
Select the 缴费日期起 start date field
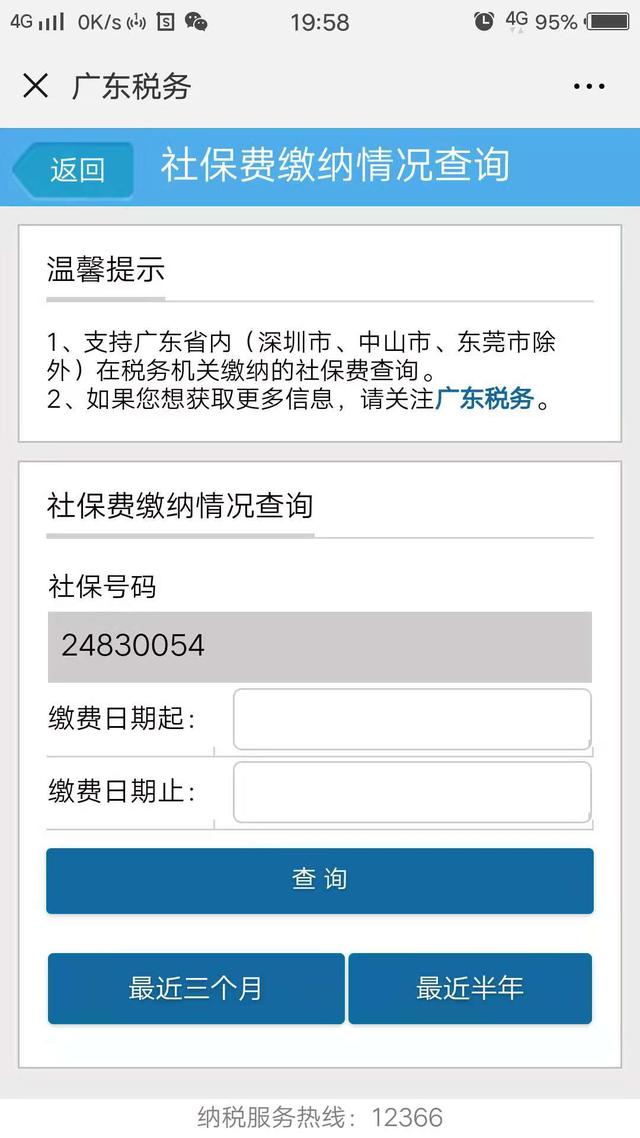coord(411,719)
